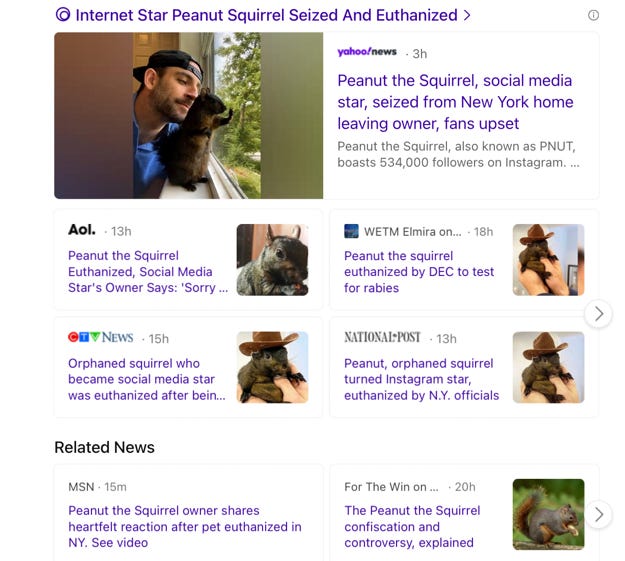Advance the Related News carousel arrow
The width and height of the screenshot is (625, 561).
598,515
